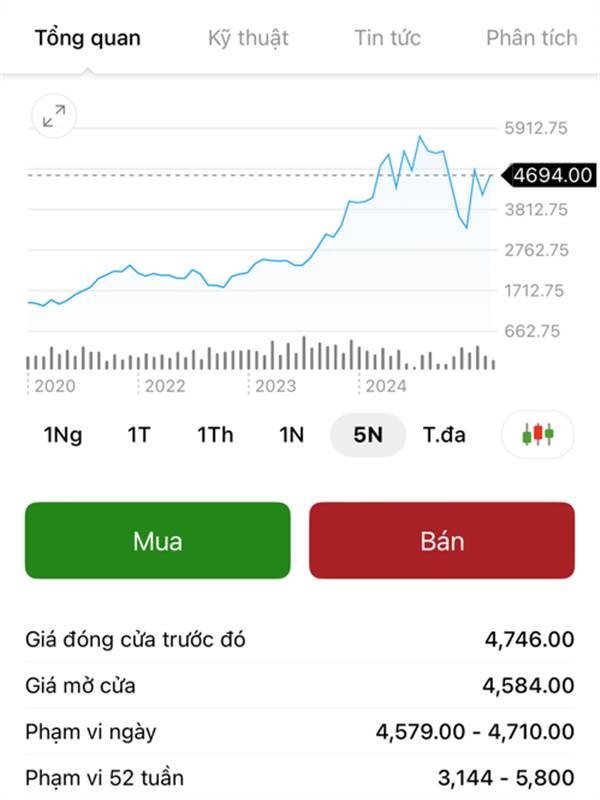Go to the Phân tích tab

(531, 38)
